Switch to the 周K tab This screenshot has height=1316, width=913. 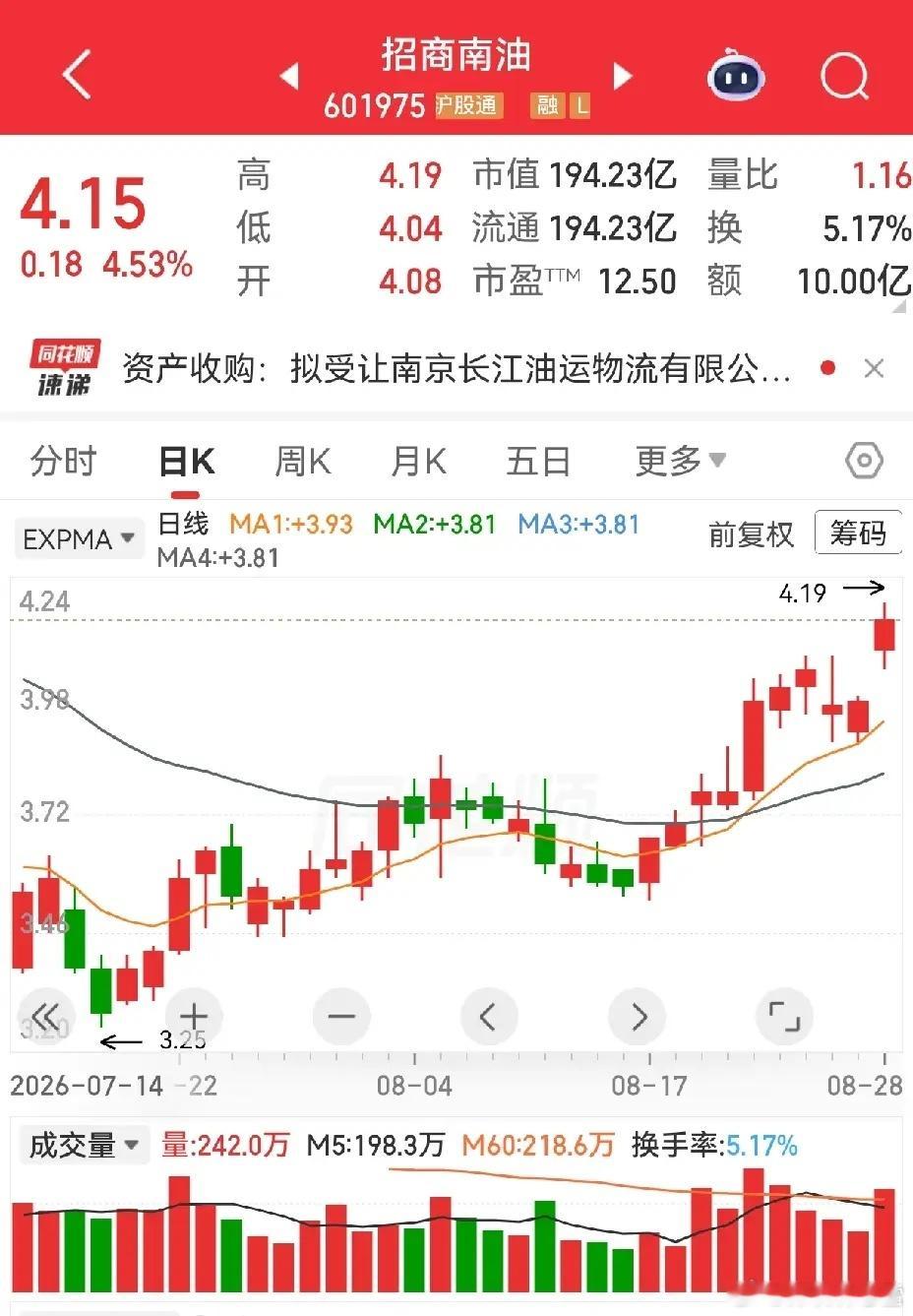point(302,461)
